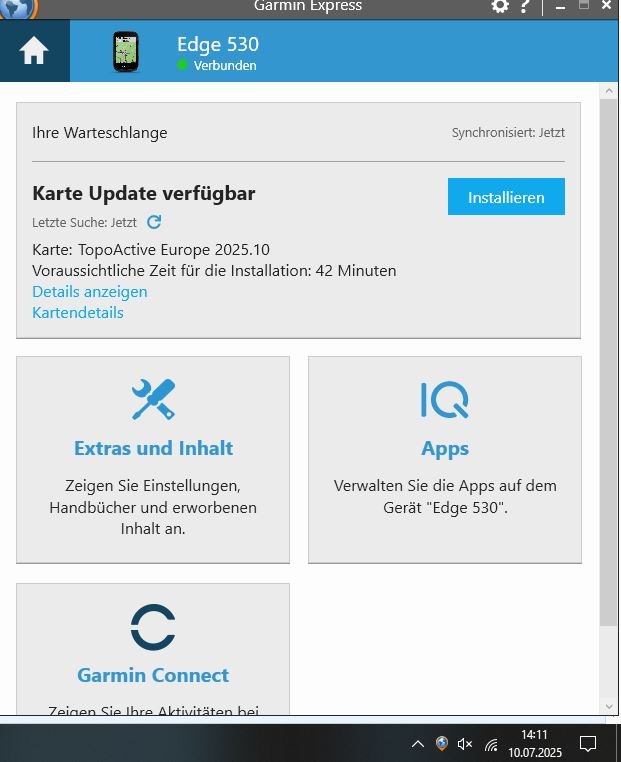
Task: Open the help question mark
Action: pyautogui.click(x=525, y=7)
